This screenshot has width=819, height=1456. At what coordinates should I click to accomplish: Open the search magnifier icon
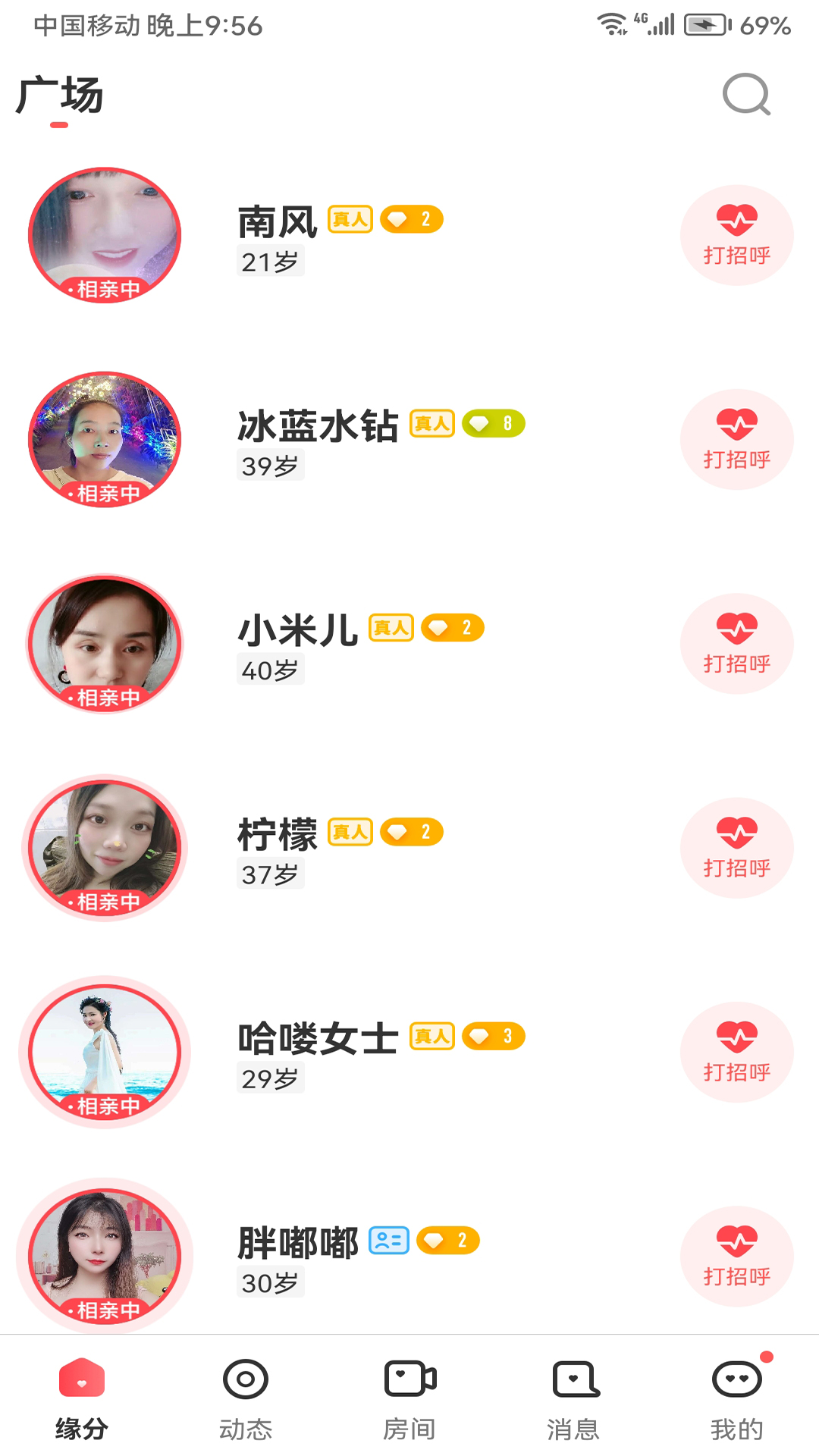point(746,95)
